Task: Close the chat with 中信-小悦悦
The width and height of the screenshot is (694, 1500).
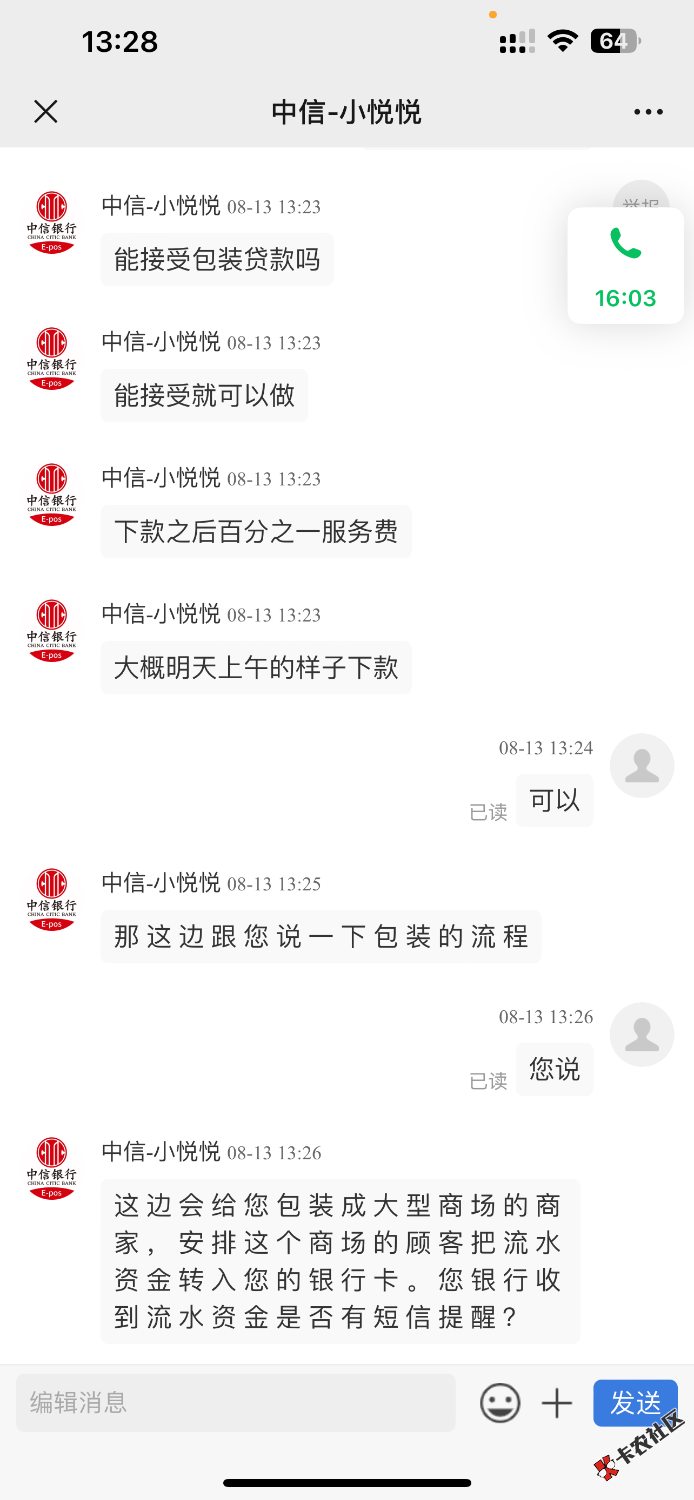Action: (46, 111)
